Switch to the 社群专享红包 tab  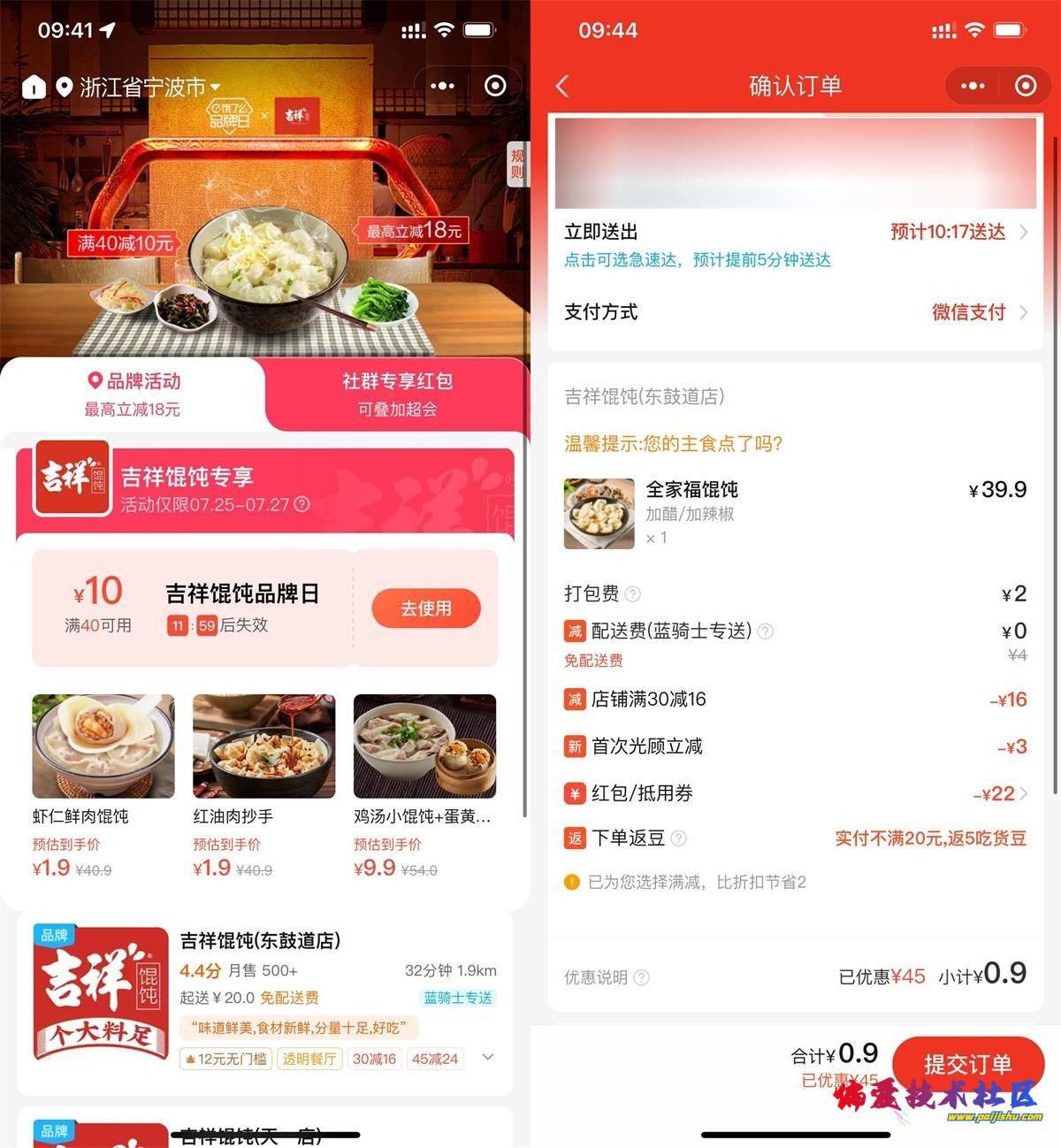point(397,394)
